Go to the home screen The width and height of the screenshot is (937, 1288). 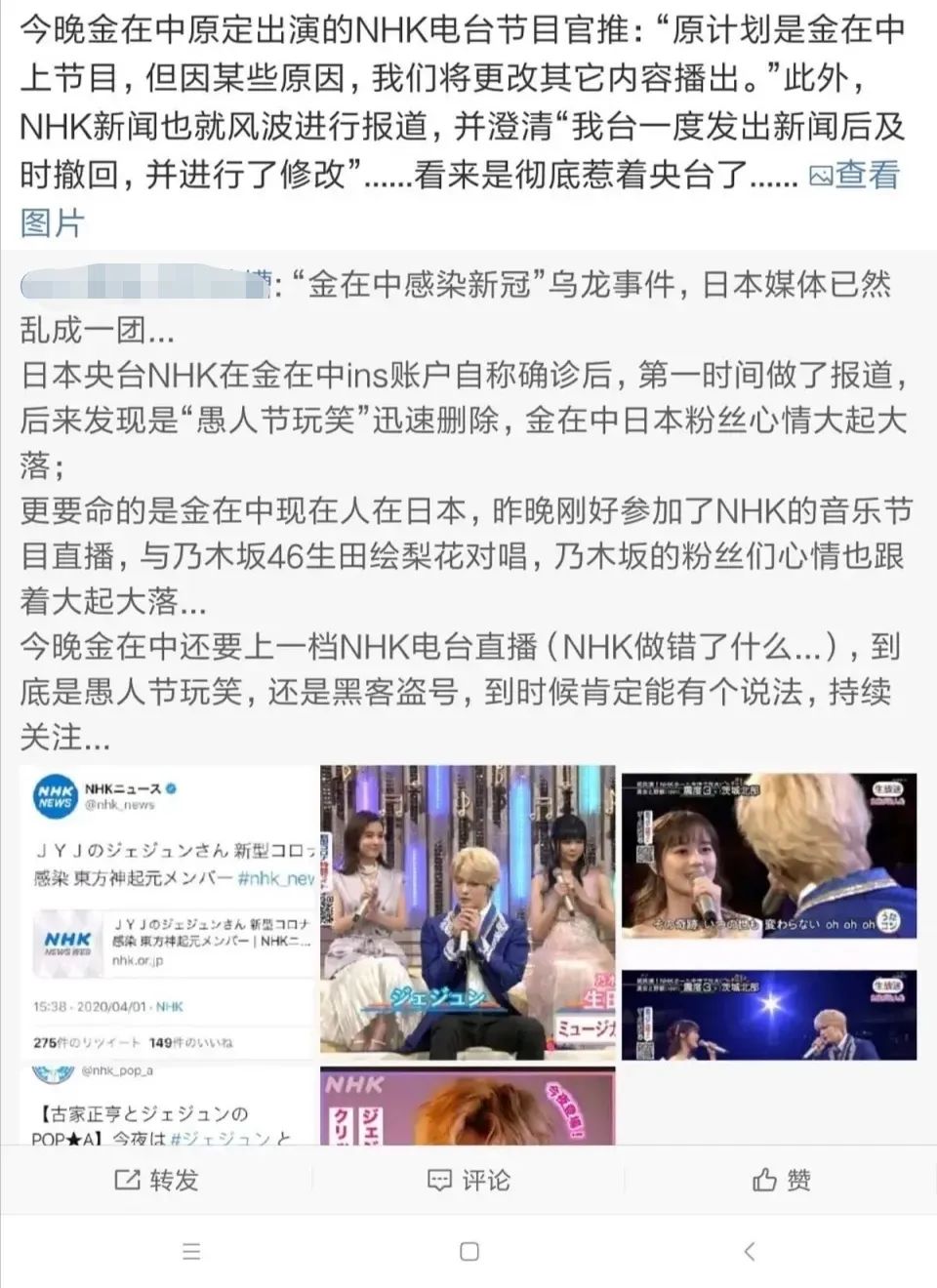(x=468, y=1251)
